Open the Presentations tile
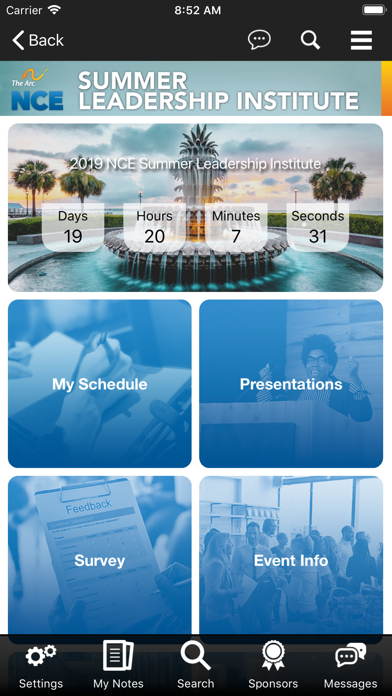 pyautogui.click(x=291, y=384)
